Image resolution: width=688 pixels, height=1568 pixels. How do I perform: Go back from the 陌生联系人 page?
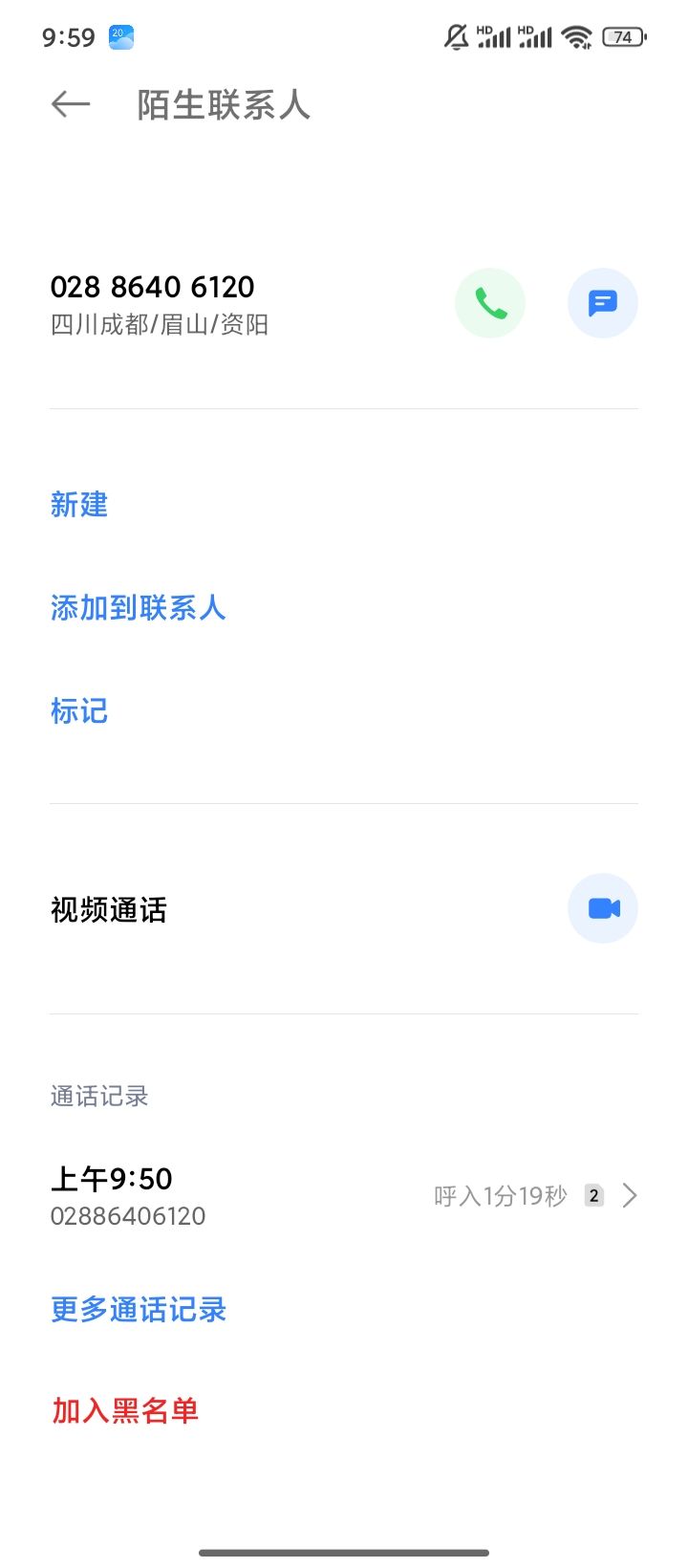click(x=70, y=104)
